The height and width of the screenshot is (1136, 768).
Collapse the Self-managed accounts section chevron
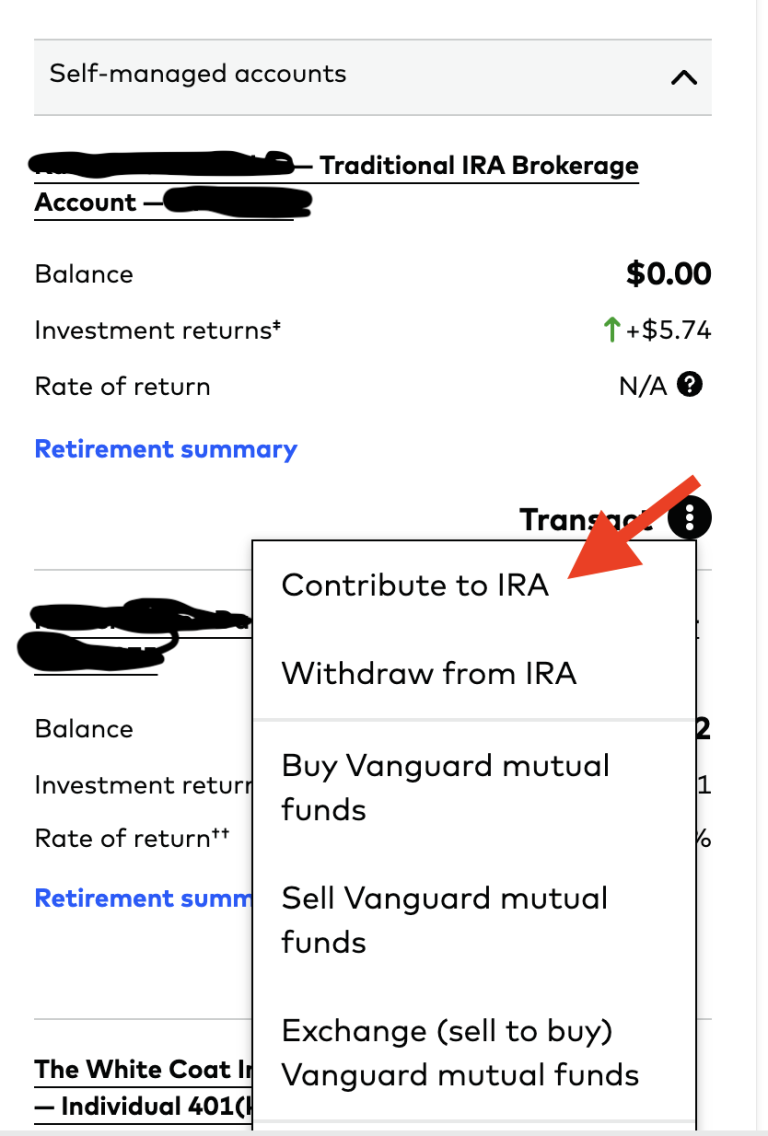click(x=684, y=77)
